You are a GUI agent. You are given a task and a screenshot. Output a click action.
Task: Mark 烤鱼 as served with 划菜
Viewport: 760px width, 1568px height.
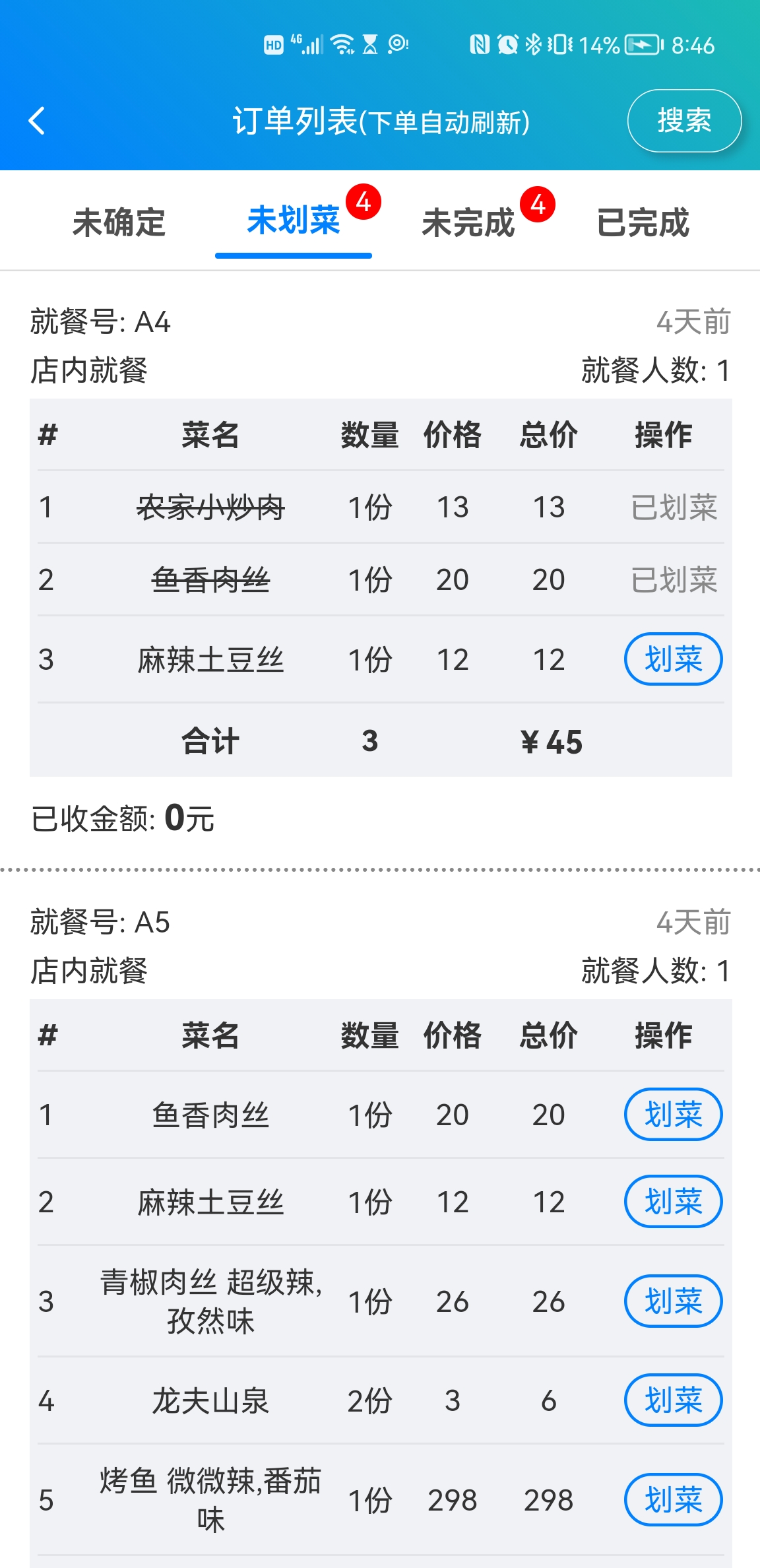click(673, 1500)
